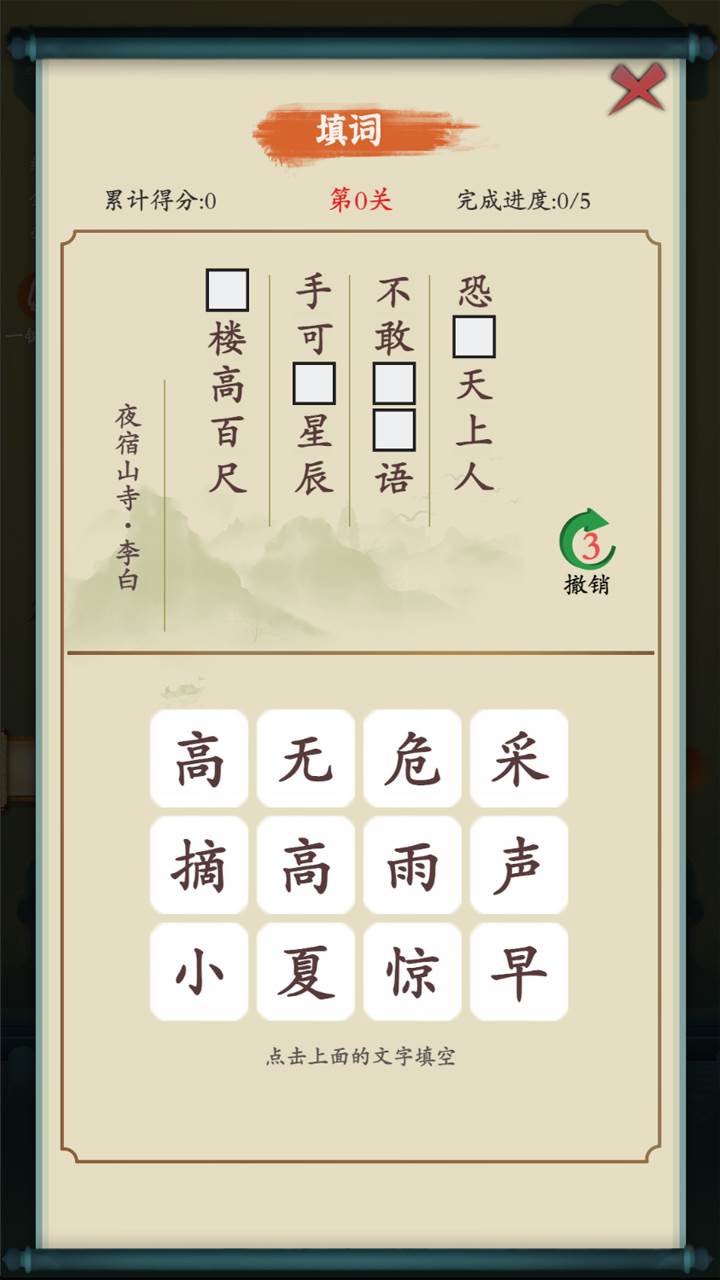Screen dimensions: 720x1280
Task: Pick the character tile 声
Action: (519, 865)
